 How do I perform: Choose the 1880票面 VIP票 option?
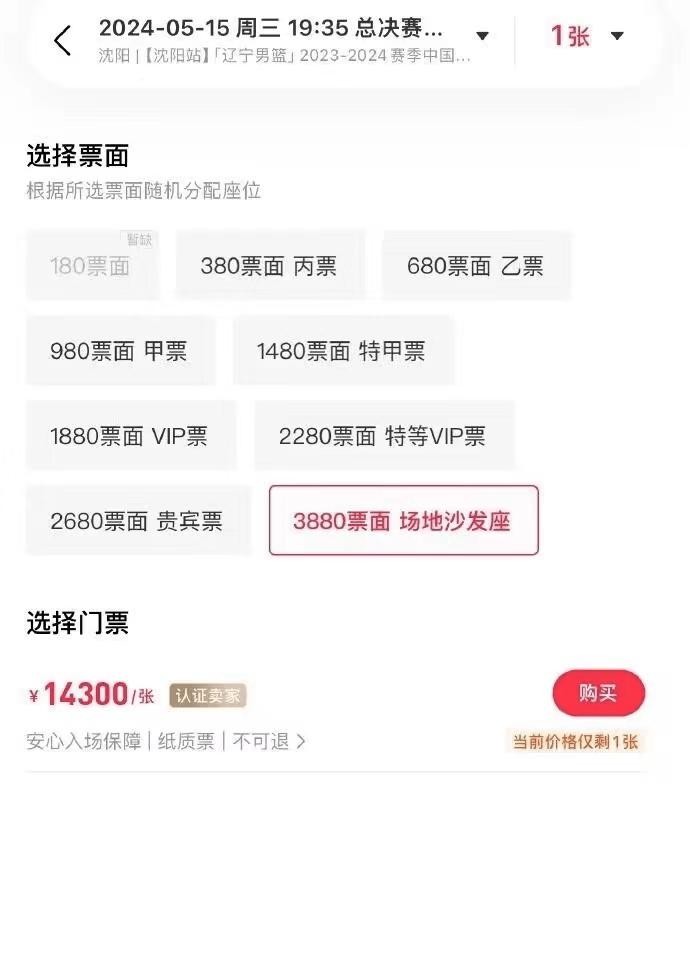130,436
